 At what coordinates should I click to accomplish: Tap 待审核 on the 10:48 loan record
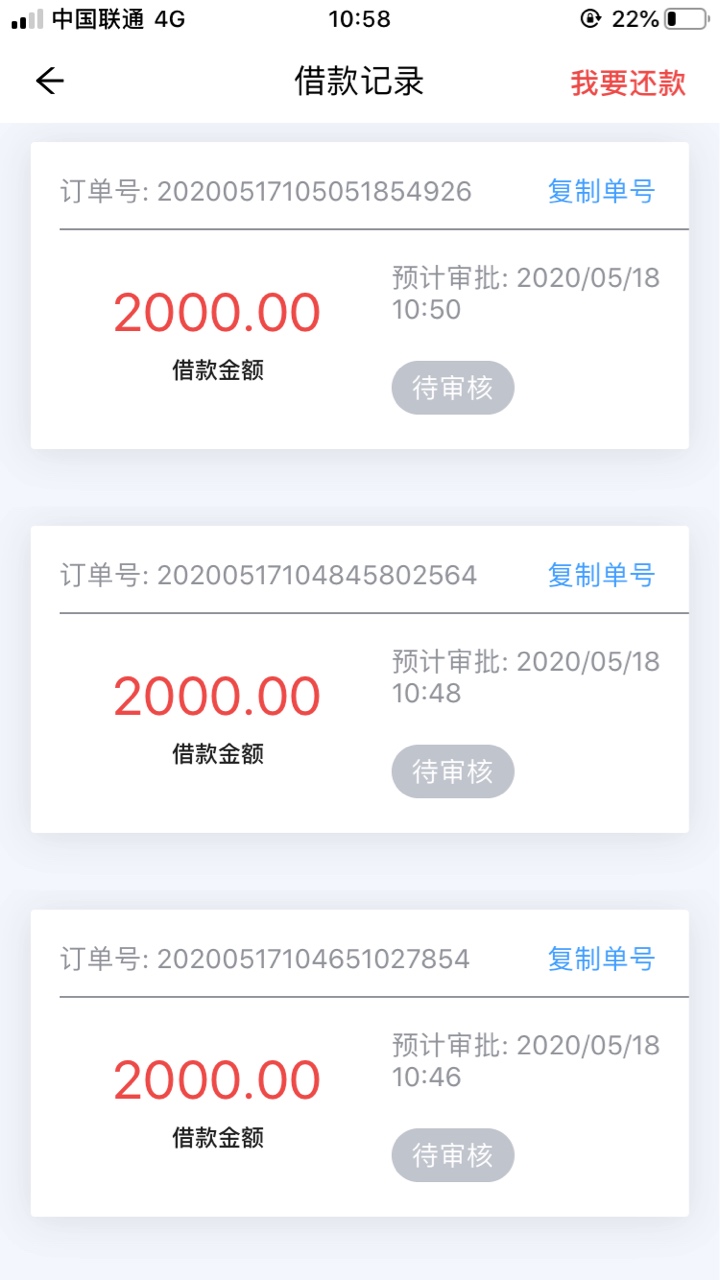[x=453, y=772]
